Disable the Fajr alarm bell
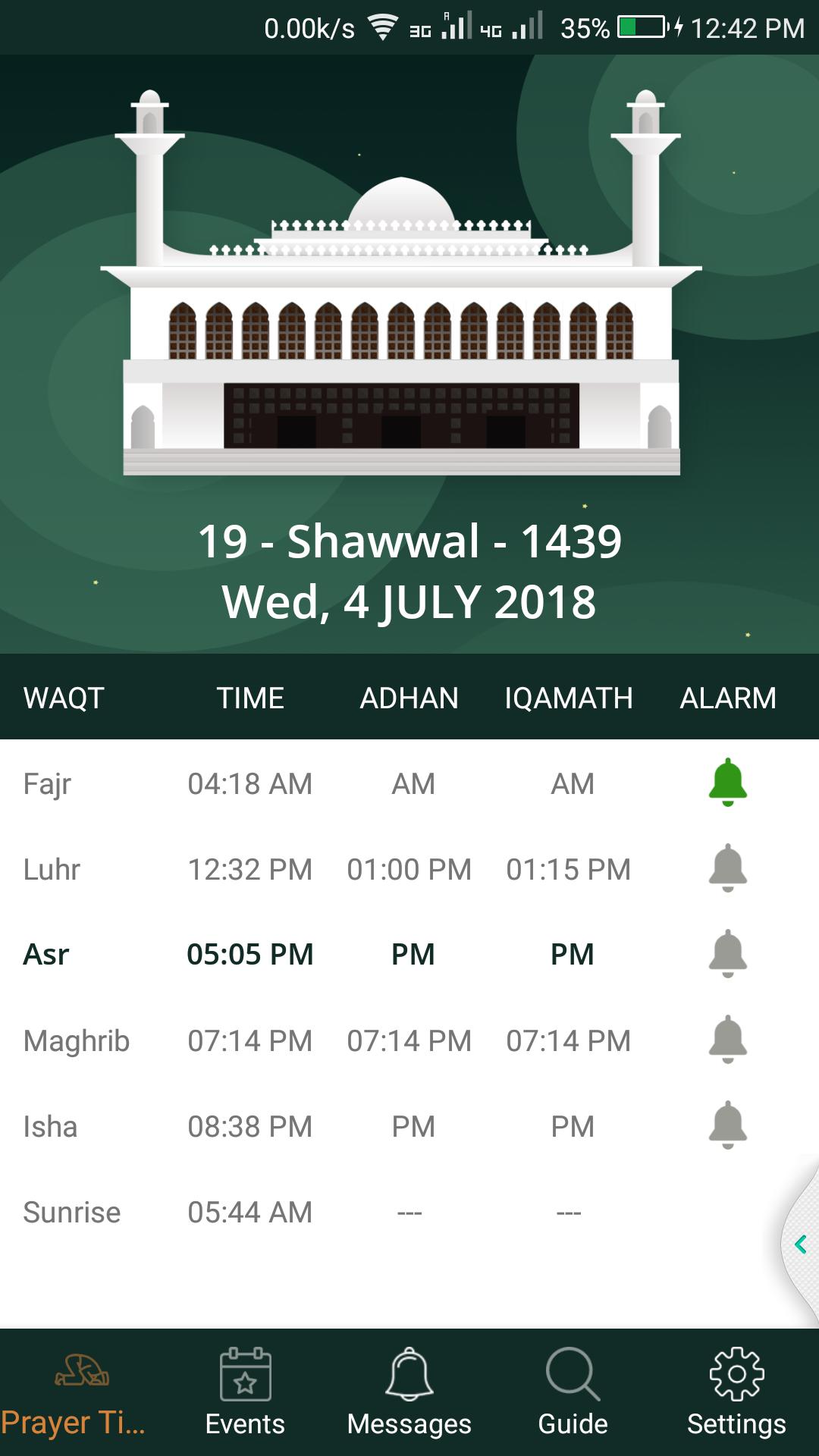Viewport: 819px width, 1456px height. 728,783
